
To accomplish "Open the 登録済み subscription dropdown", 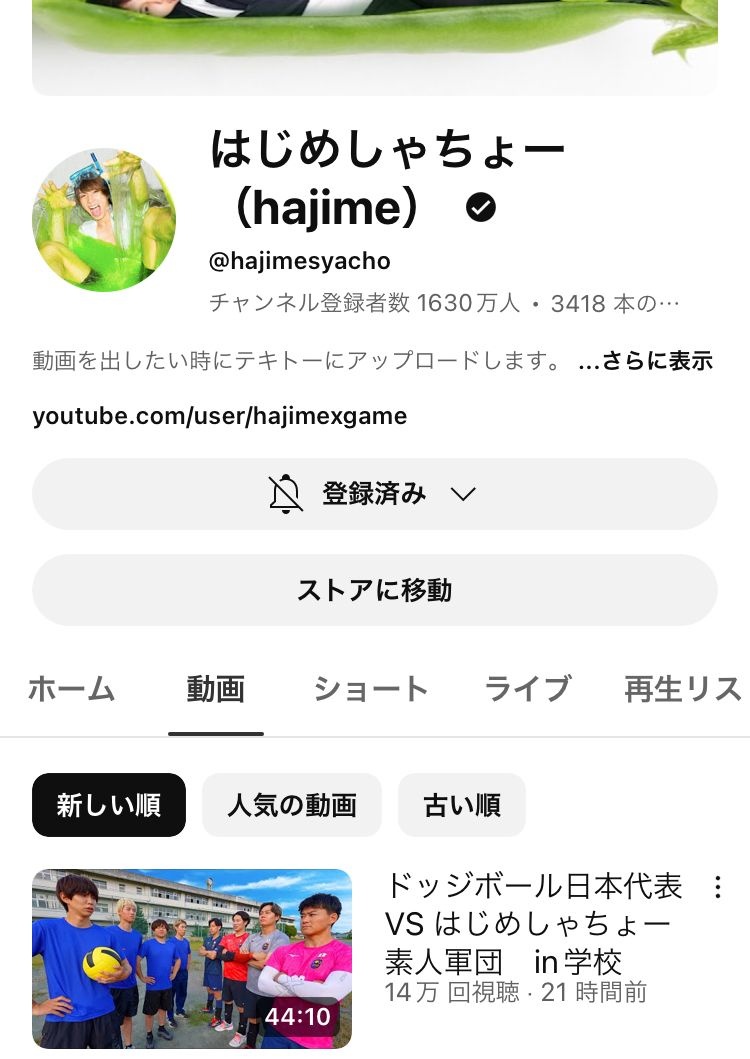I will (374, 494).
